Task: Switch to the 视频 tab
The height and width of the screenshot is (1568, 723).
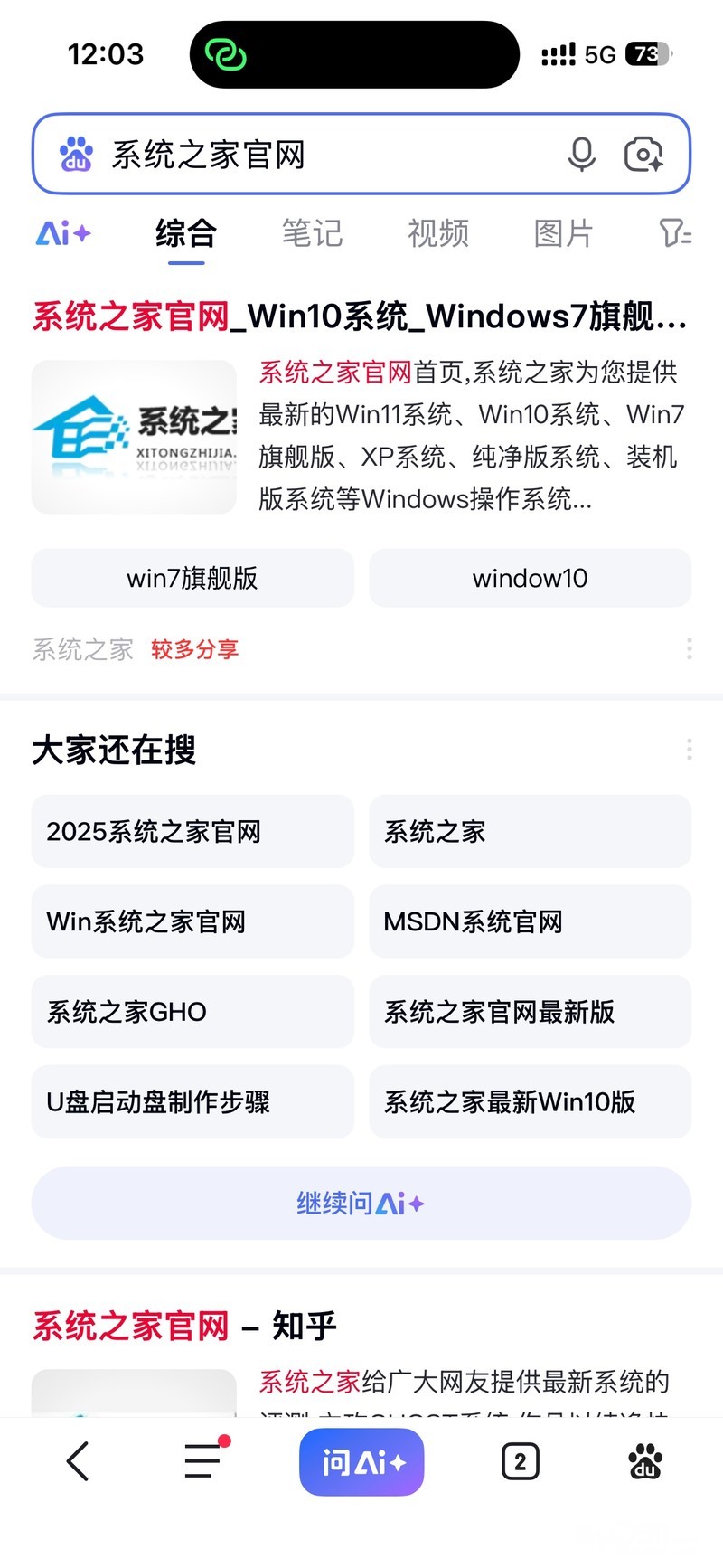Action: [x=438, y=234]
